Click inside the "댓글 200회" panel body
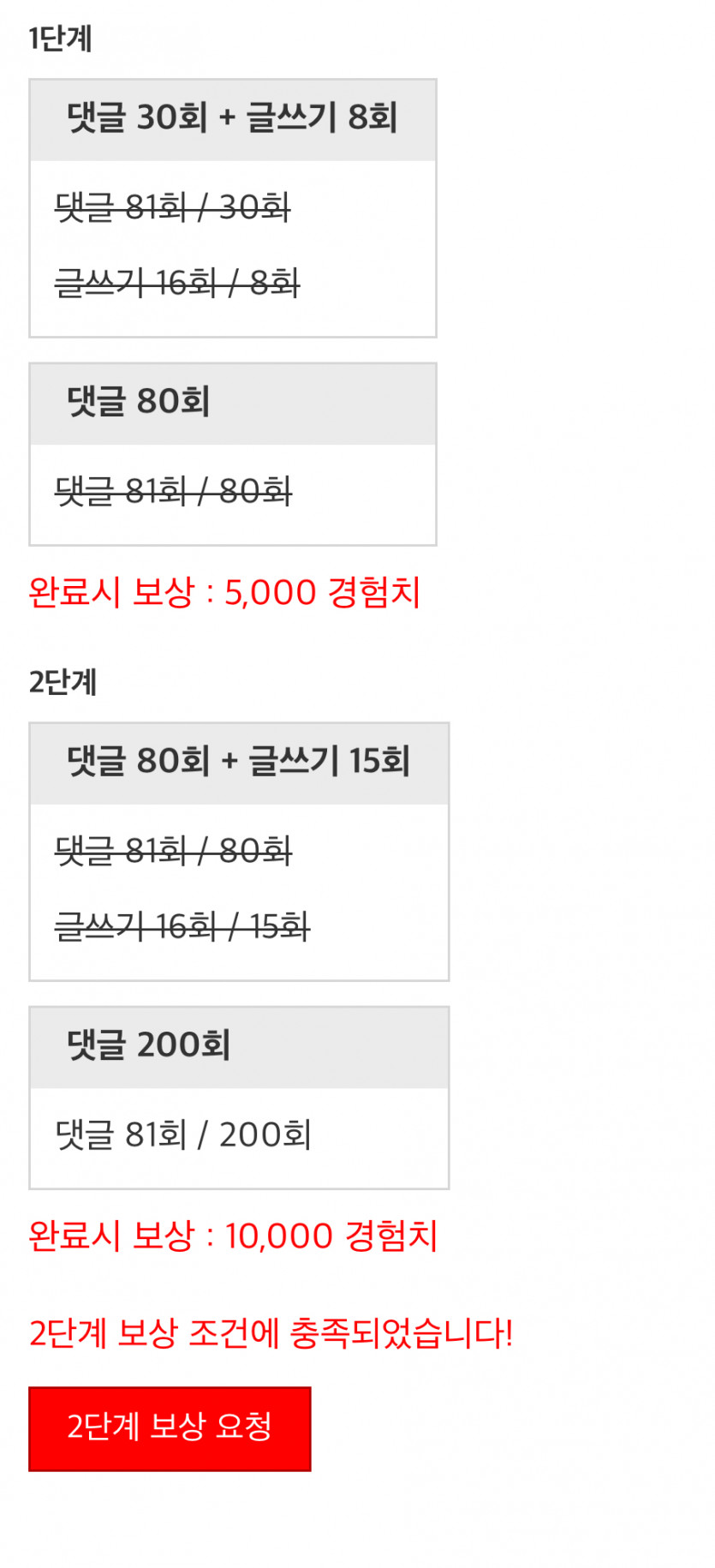The height and width of the screenshot is (1568, 715). tap(238, 1134)
